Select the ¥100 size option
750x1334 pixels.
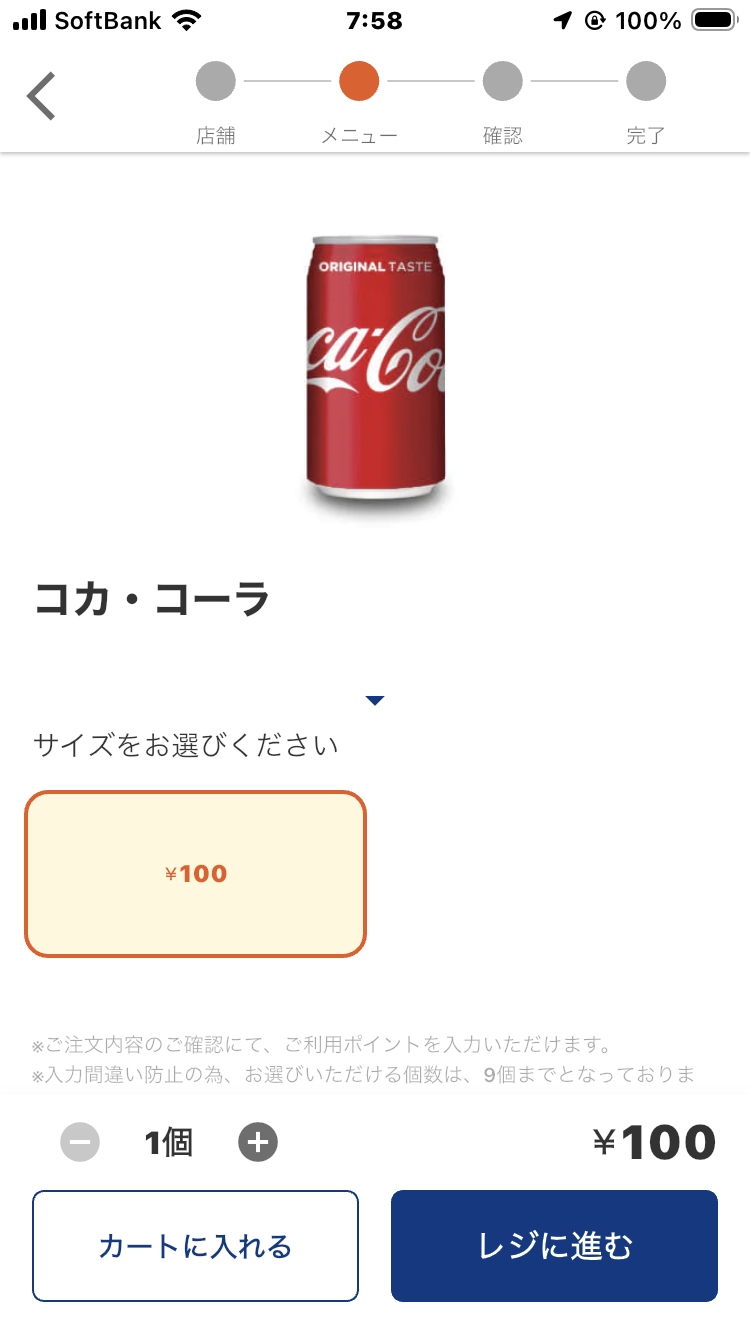tap(195, 874)
